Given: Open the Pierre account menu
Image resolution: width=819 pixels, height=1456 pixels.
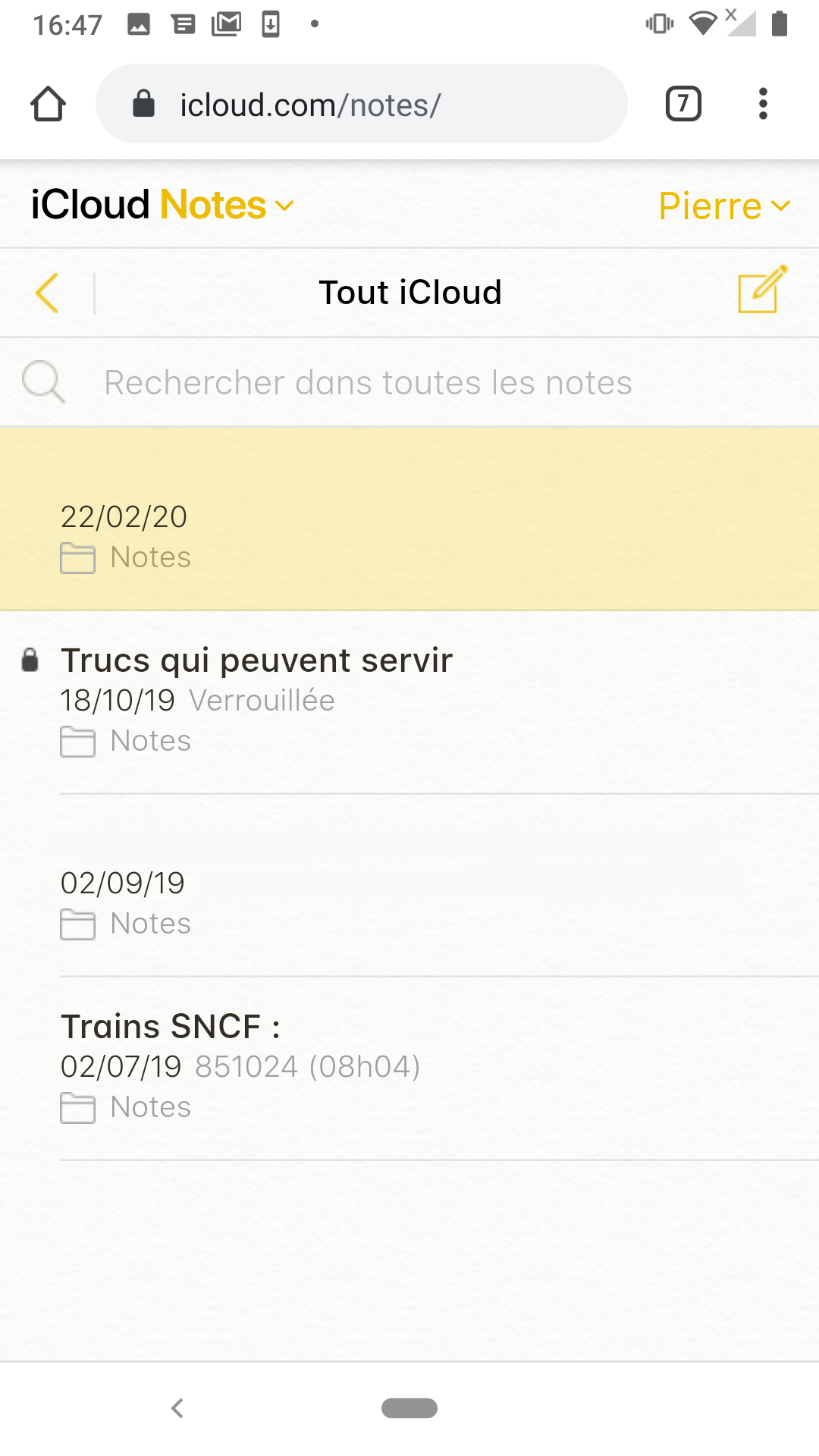Looking at the screenshot, I should tap(724, 206).
